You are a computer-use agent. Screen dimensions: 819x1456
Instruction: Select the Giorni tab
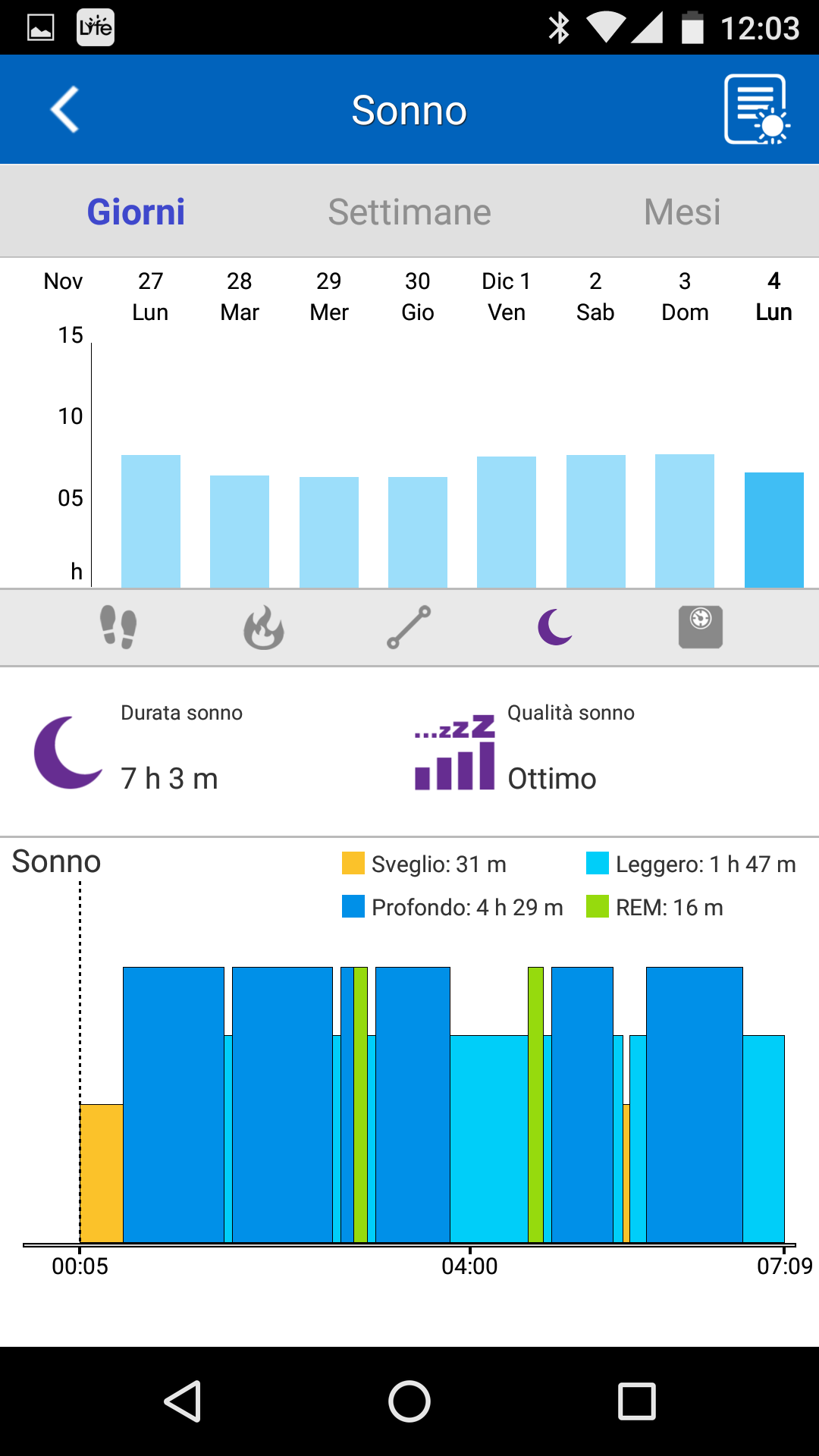(x=136, y=212)
